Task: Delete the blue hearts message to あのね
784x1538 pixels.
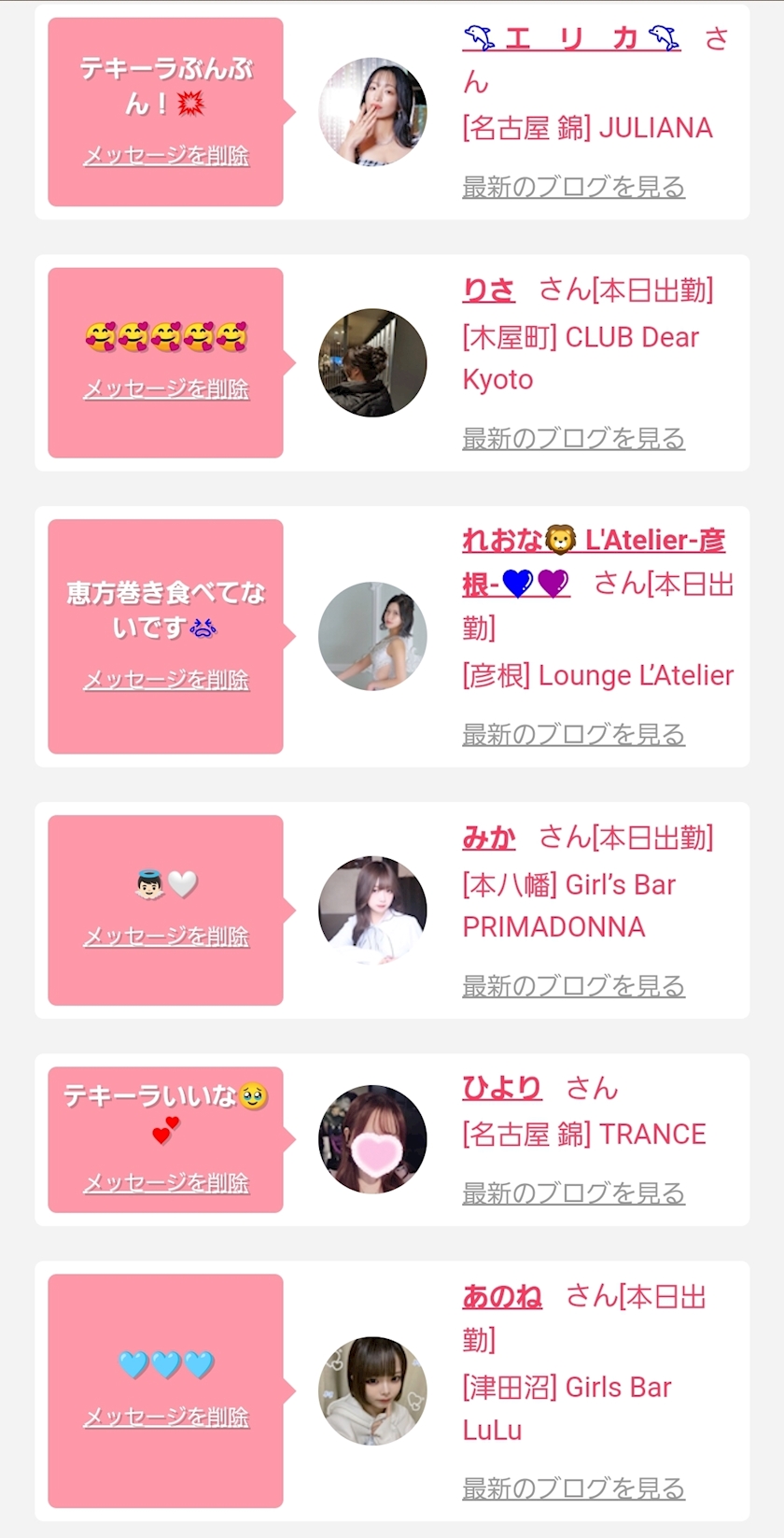Action: click(166, 1417)
